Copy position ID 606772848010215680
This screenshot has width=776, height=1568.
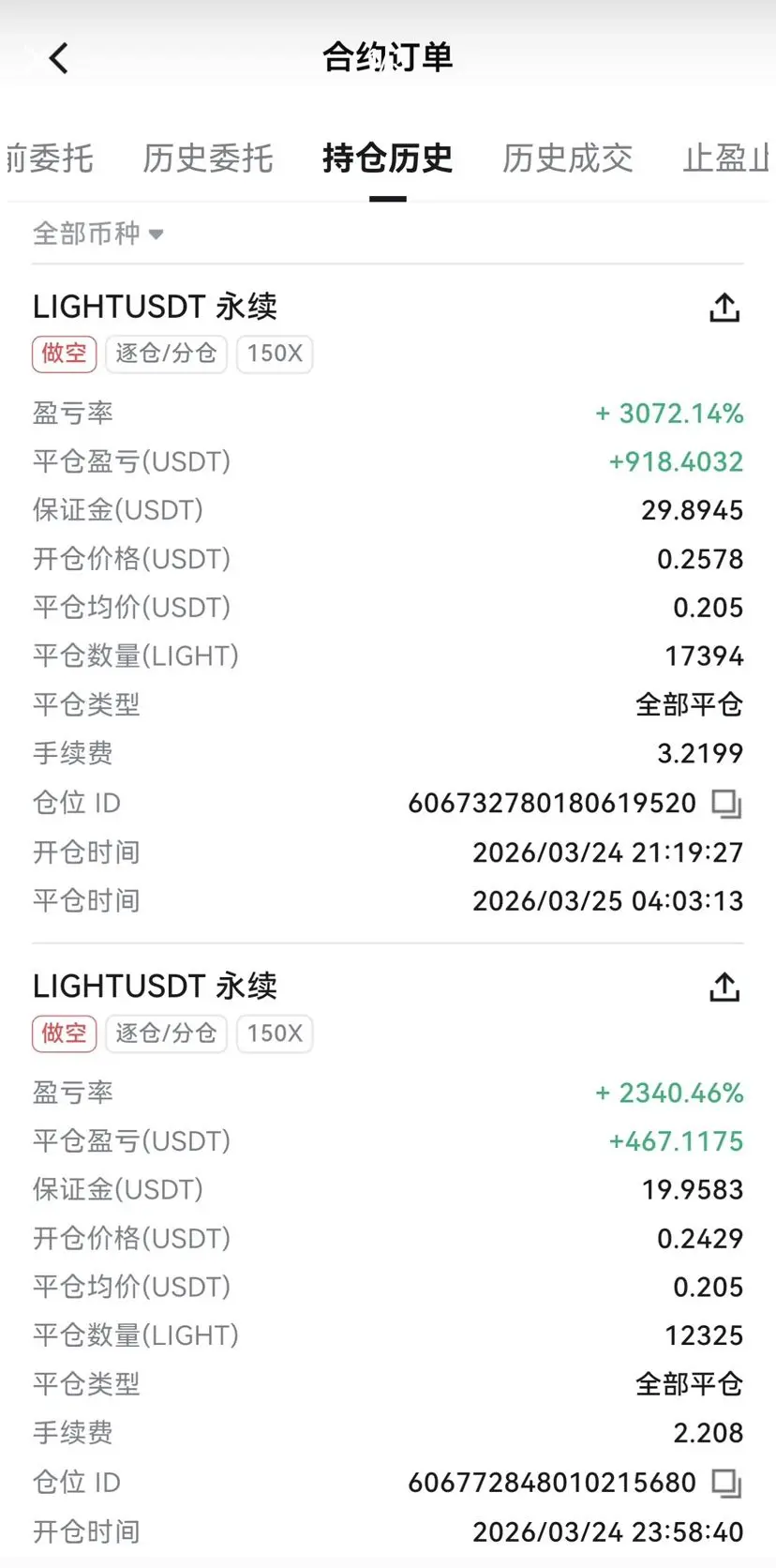[x=726, y=1484]
